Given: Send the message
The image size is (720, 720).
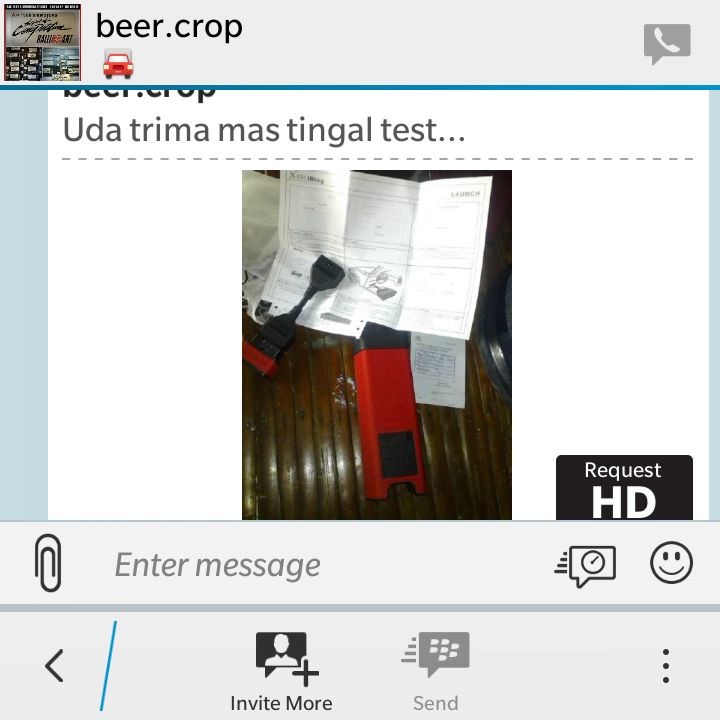Looking at the screenshot, I should click(435, 670).
